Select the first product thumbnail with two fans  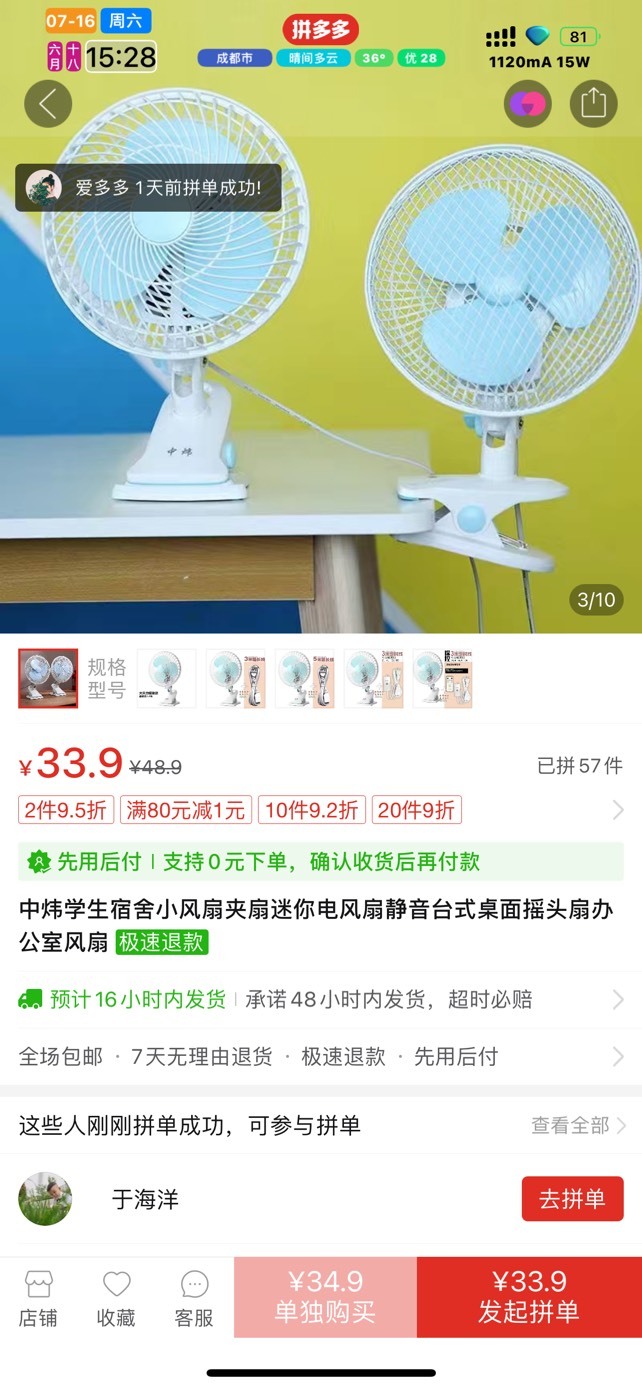pos(48,679)
